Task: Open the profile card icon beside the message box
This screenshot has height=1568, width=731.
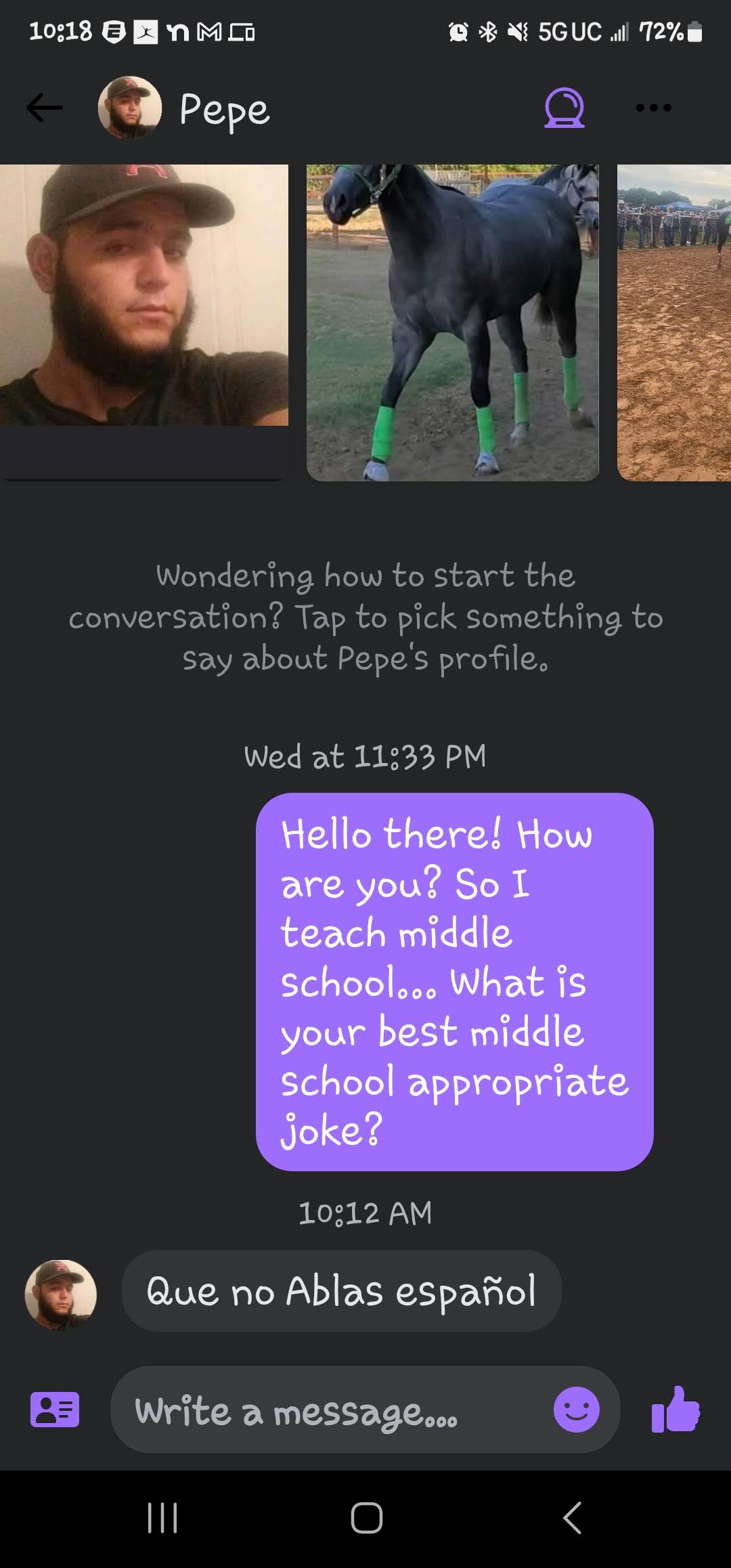Action: click(x=55, y=1410)
